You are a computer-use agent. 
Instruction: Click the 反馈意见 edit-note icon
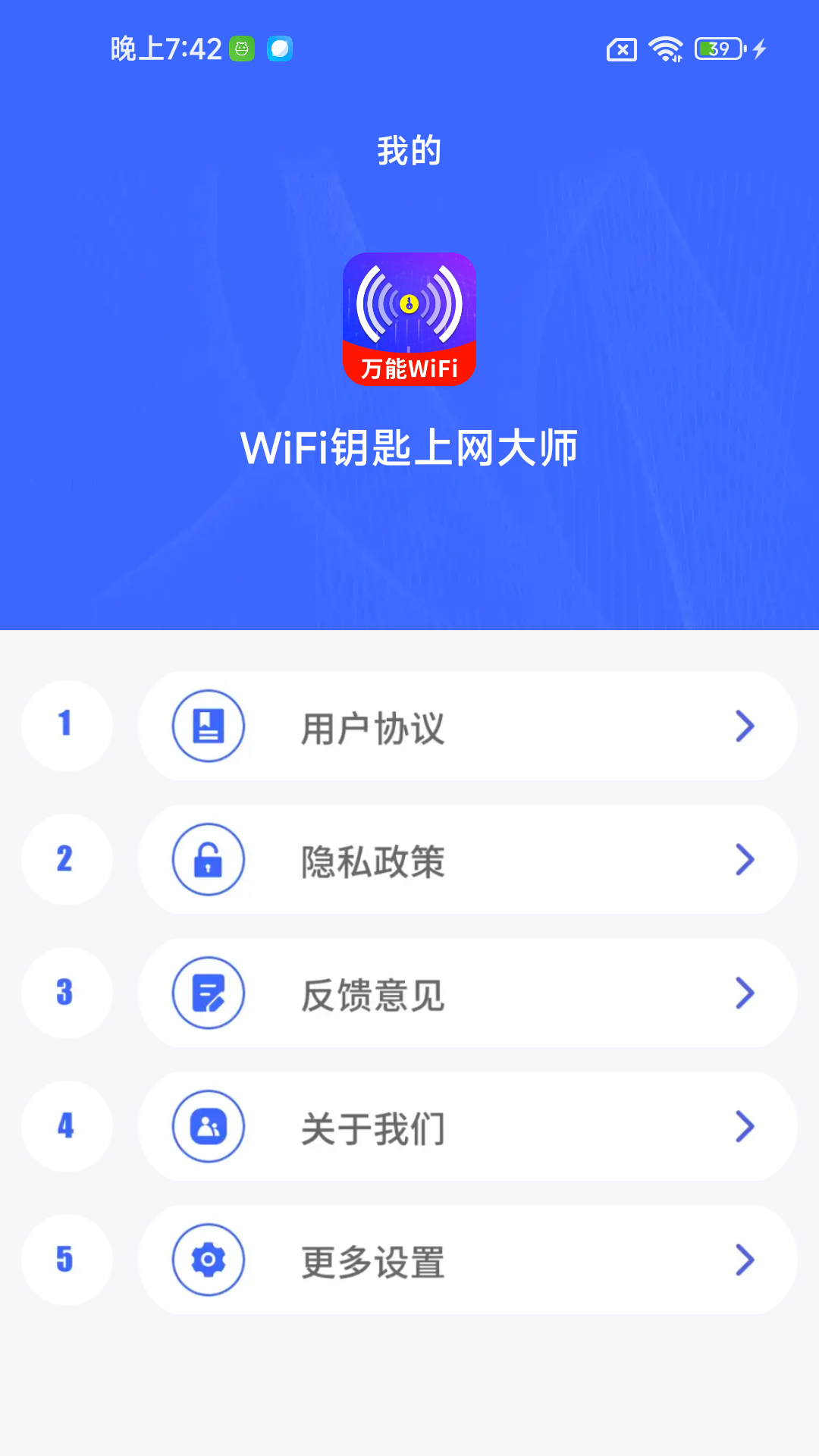pos(208,993)
